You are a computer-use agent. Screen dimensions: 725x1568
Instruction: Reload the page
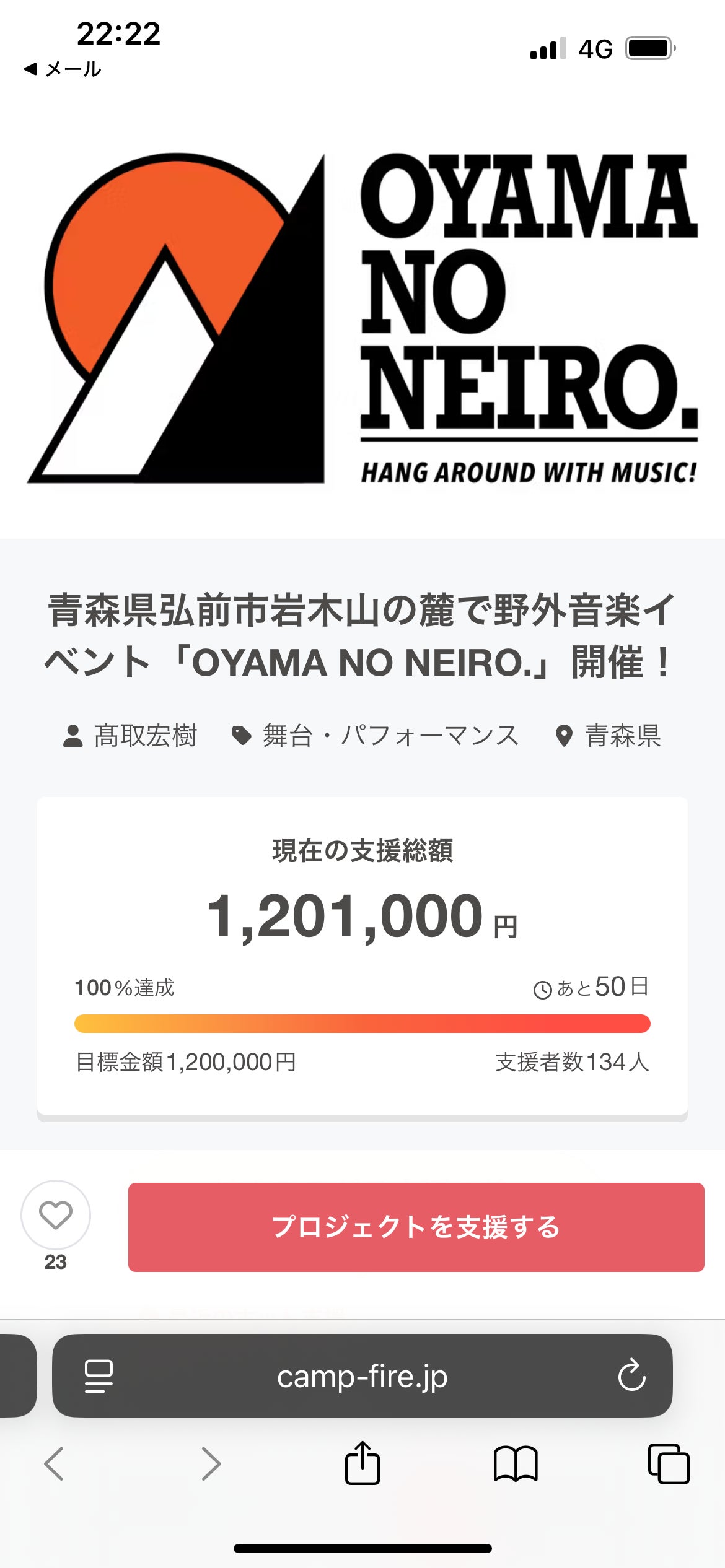pos(631,1376)
